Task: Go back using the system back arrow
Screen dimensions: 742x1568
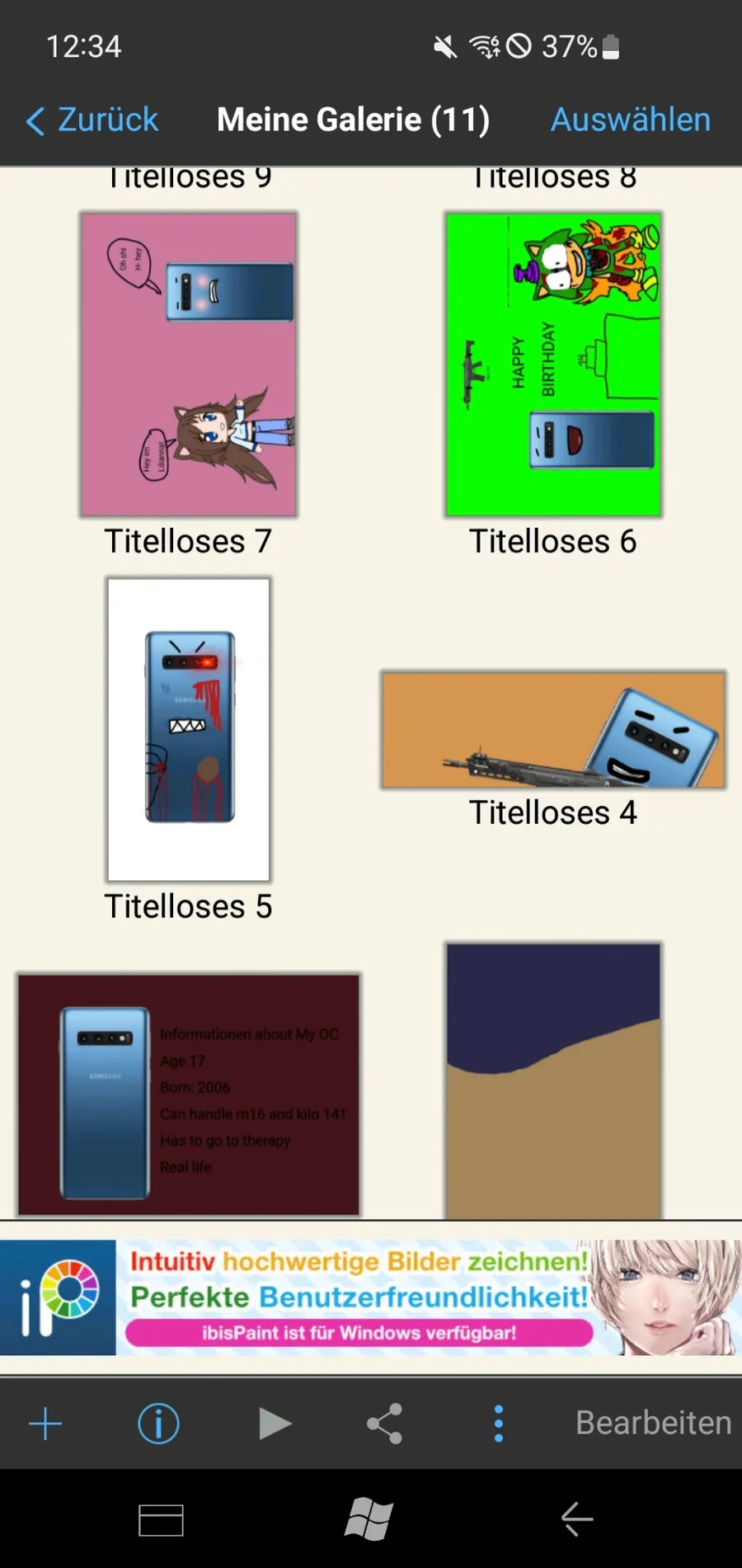Action: tap(577, 1519)
